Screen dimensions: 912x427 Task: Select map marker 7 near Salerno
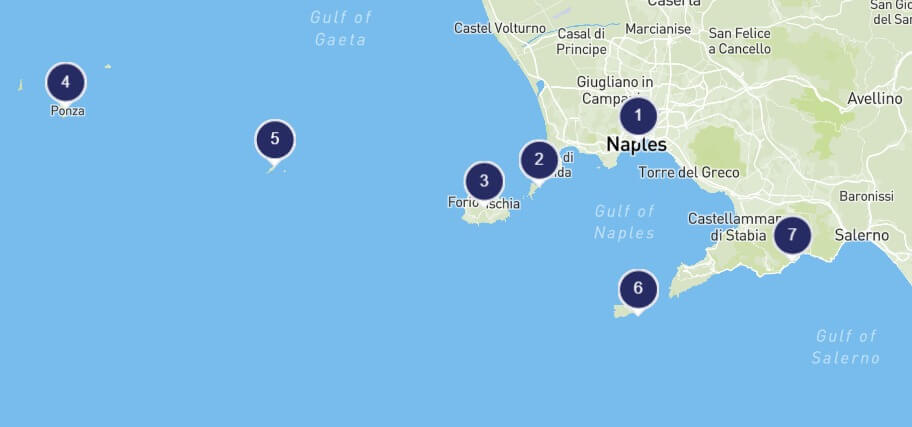click(x=792, y=235)
